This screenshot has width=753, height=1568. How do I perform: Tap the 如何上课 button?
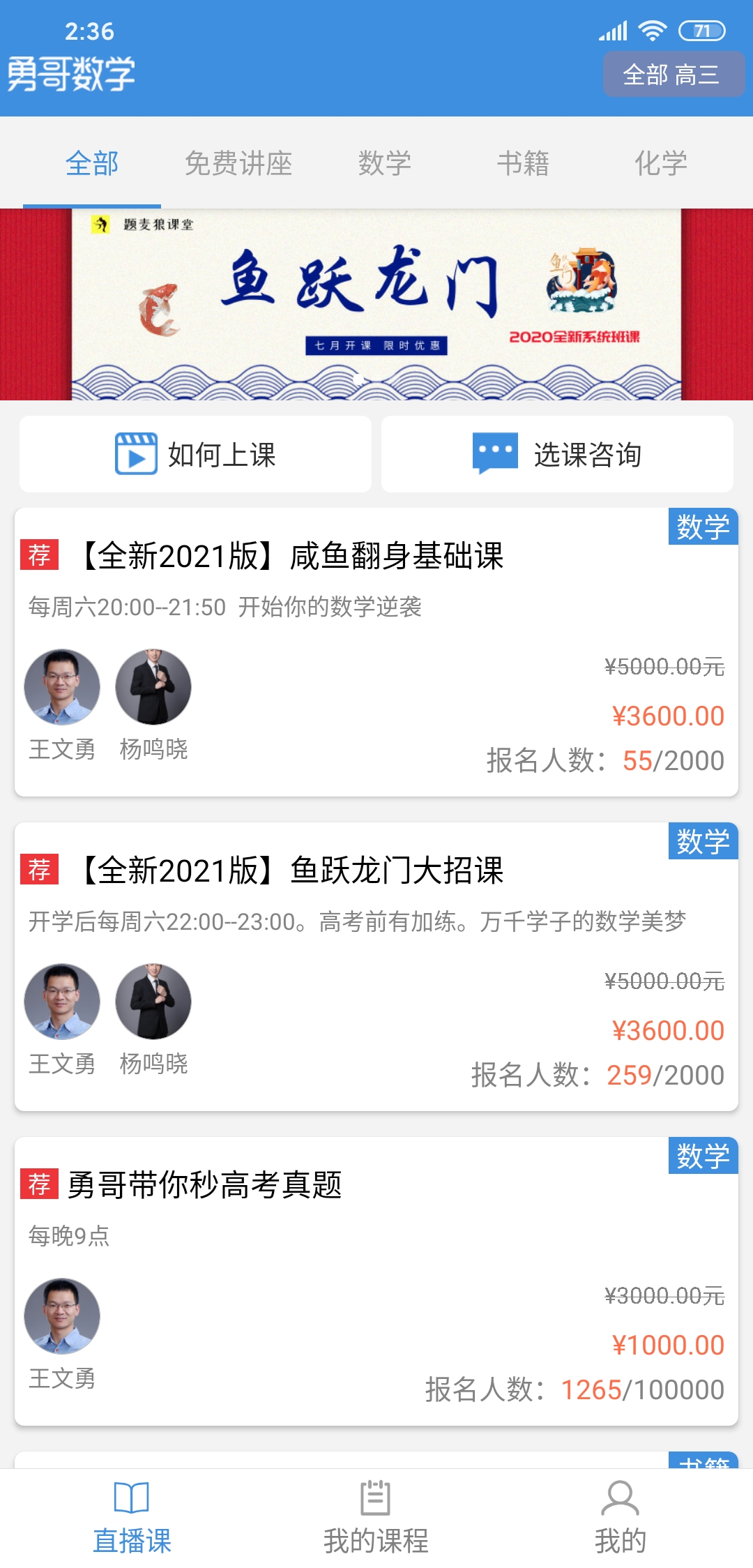(195, 455)
